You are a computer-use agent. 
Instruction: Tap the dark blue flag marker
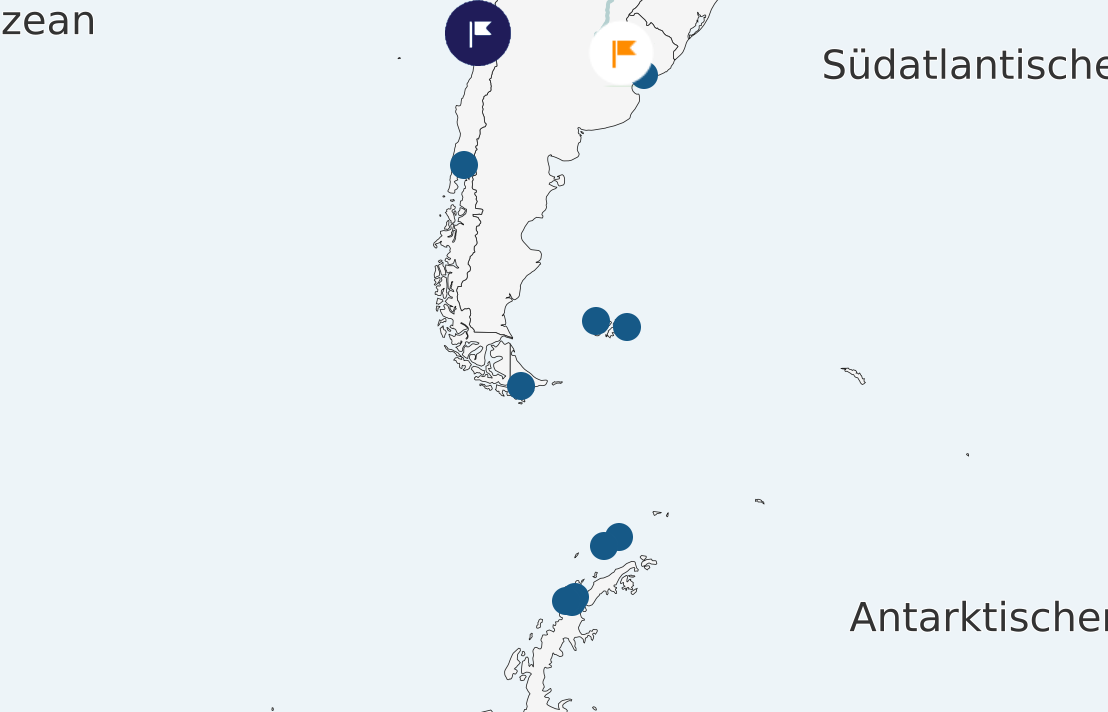coord(478,33)
